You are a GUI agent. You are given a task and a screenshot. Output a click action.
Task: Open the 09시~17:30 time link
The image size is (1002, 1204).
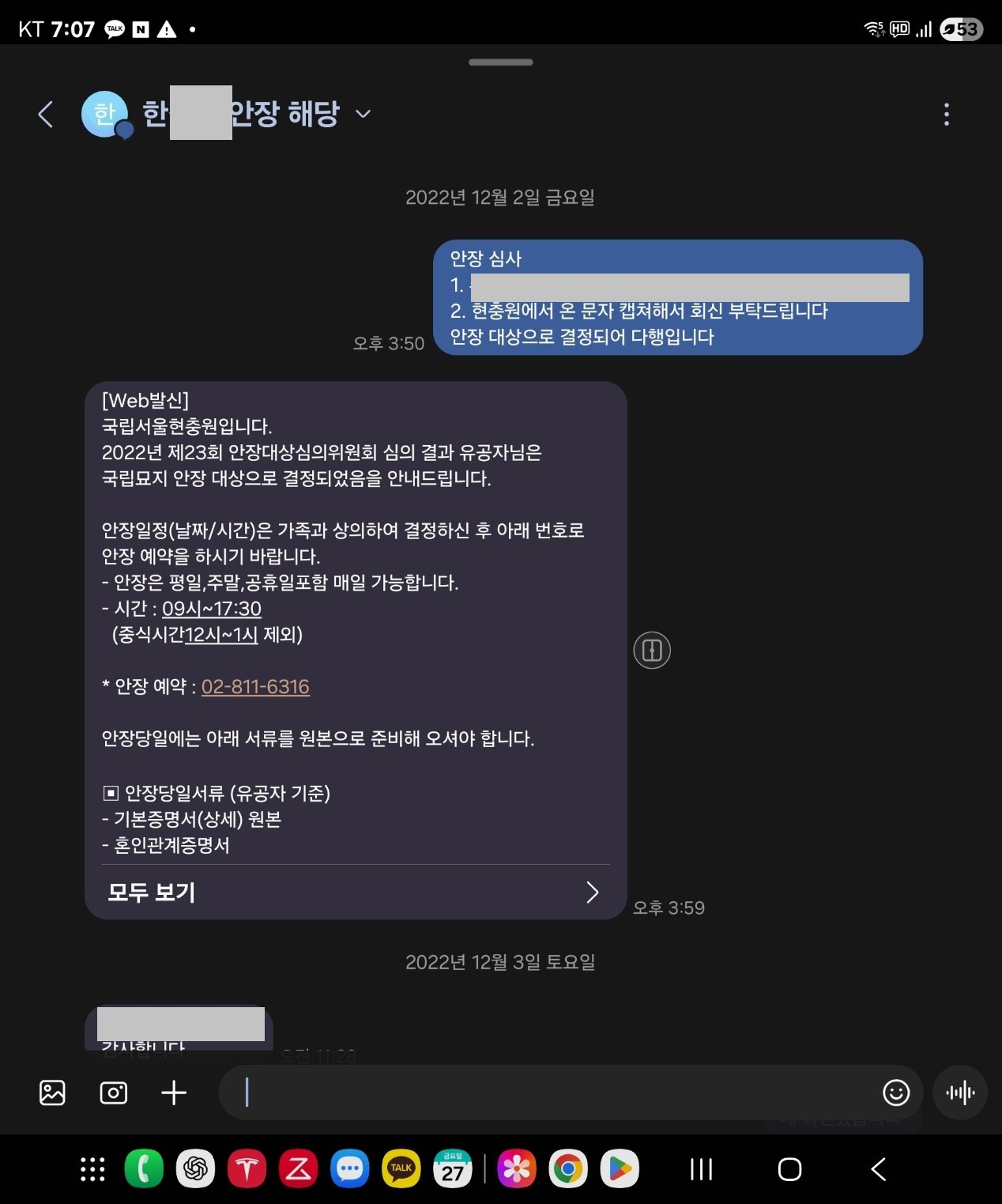[x=212, y=609]
